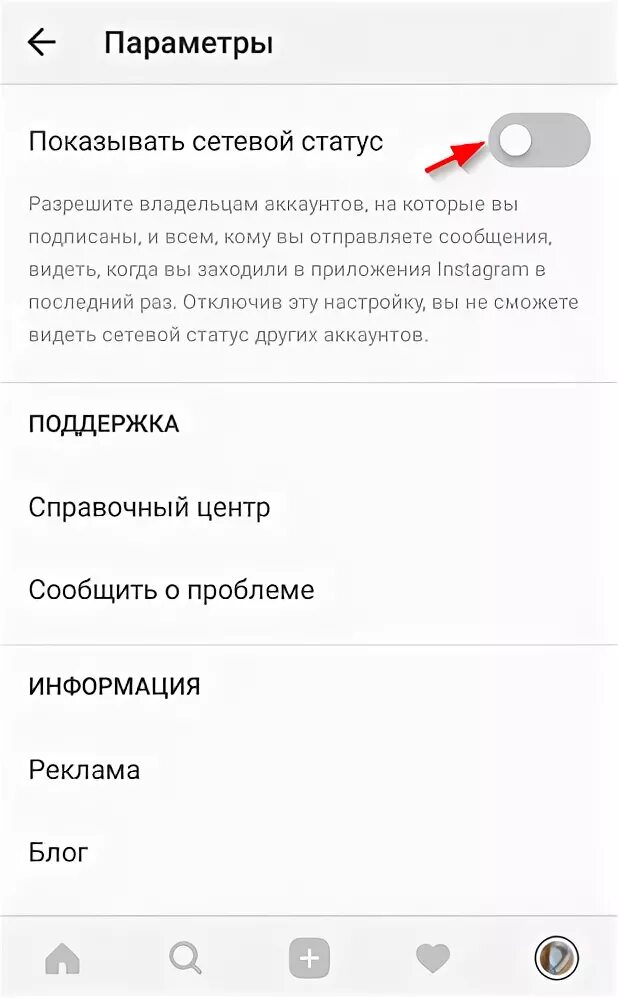Open Справочный центр

coord(309,508)
